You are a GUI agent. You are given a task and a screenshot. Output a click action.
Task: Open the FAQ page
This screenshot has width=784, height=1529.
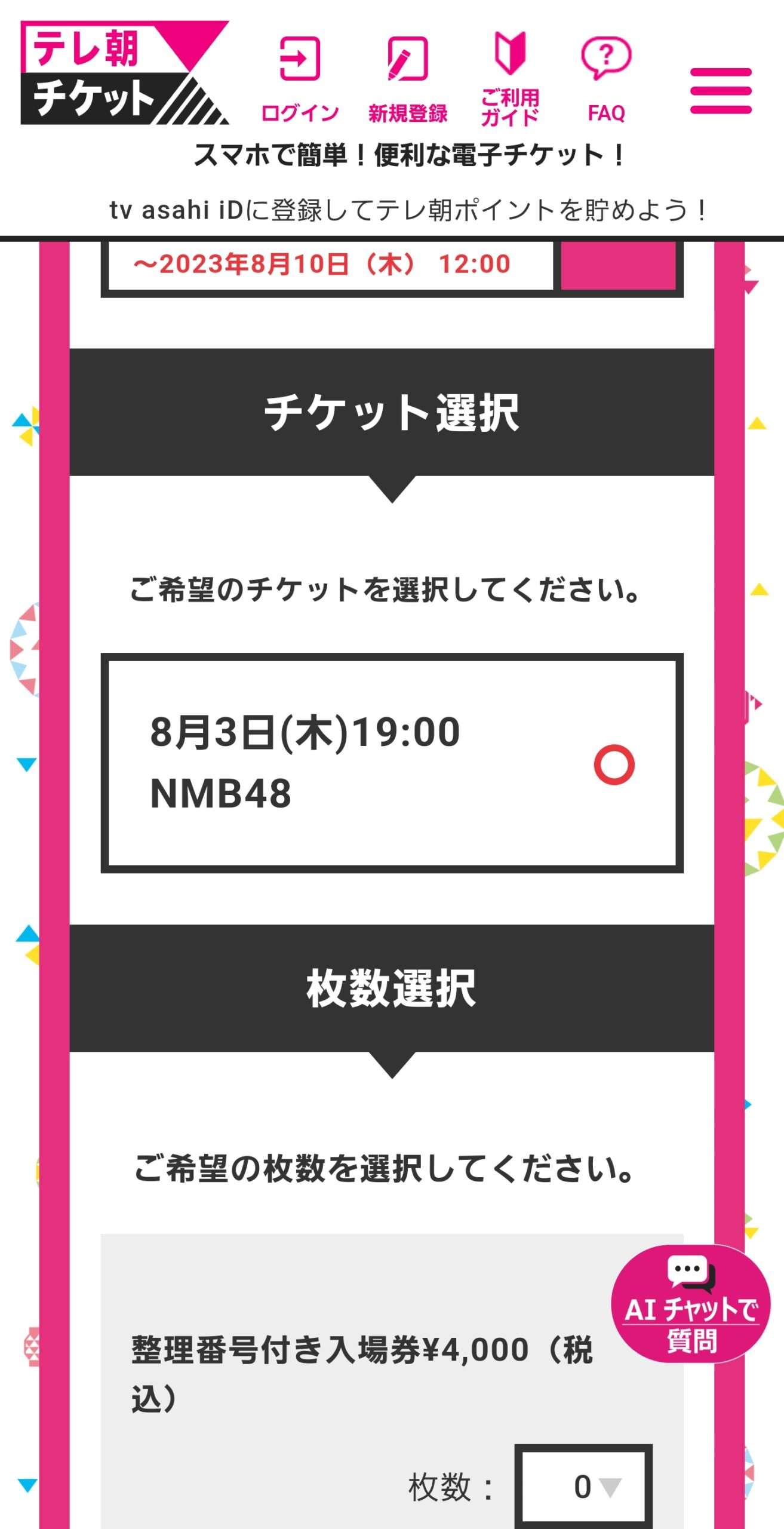click(606, 78)
